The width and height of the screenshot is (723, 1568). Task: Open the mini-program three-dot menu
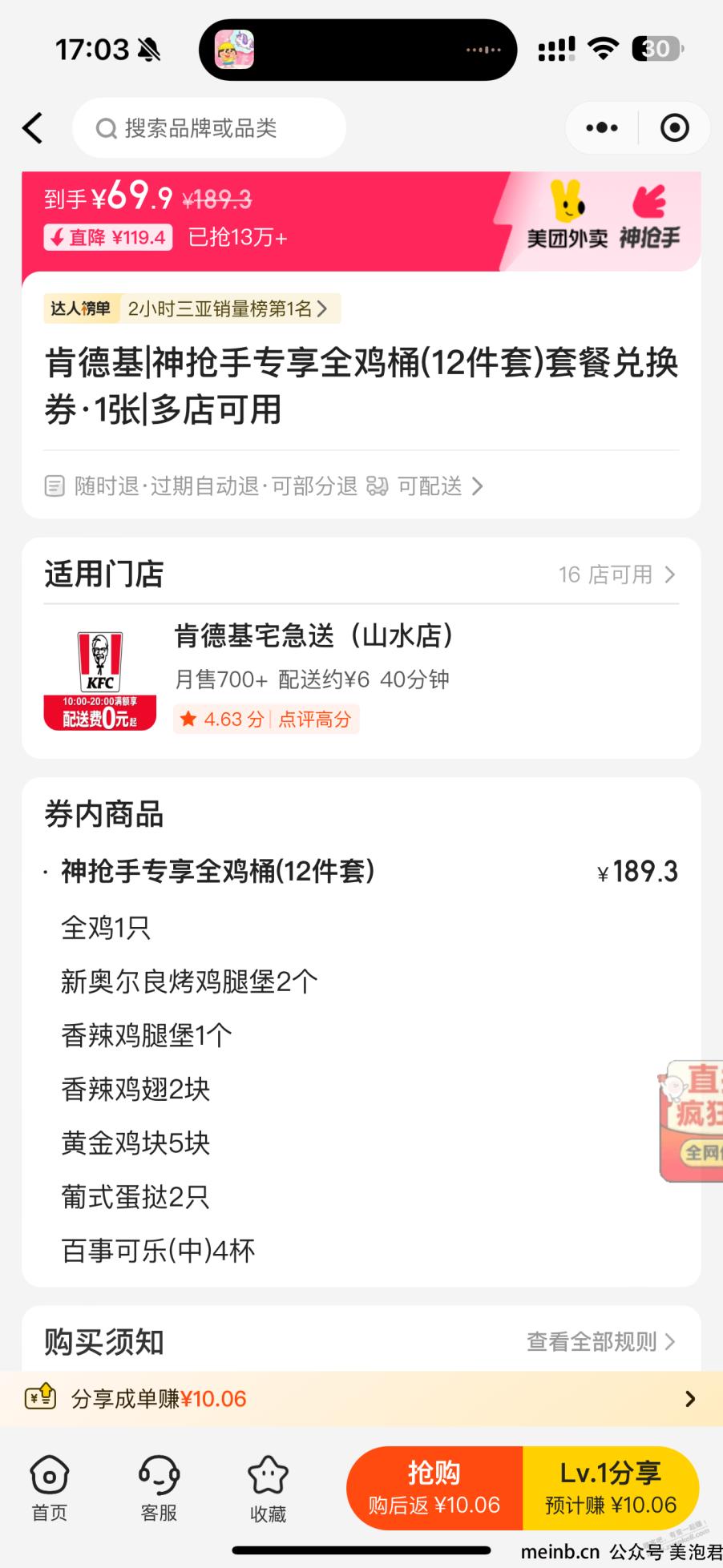(602, 128)
